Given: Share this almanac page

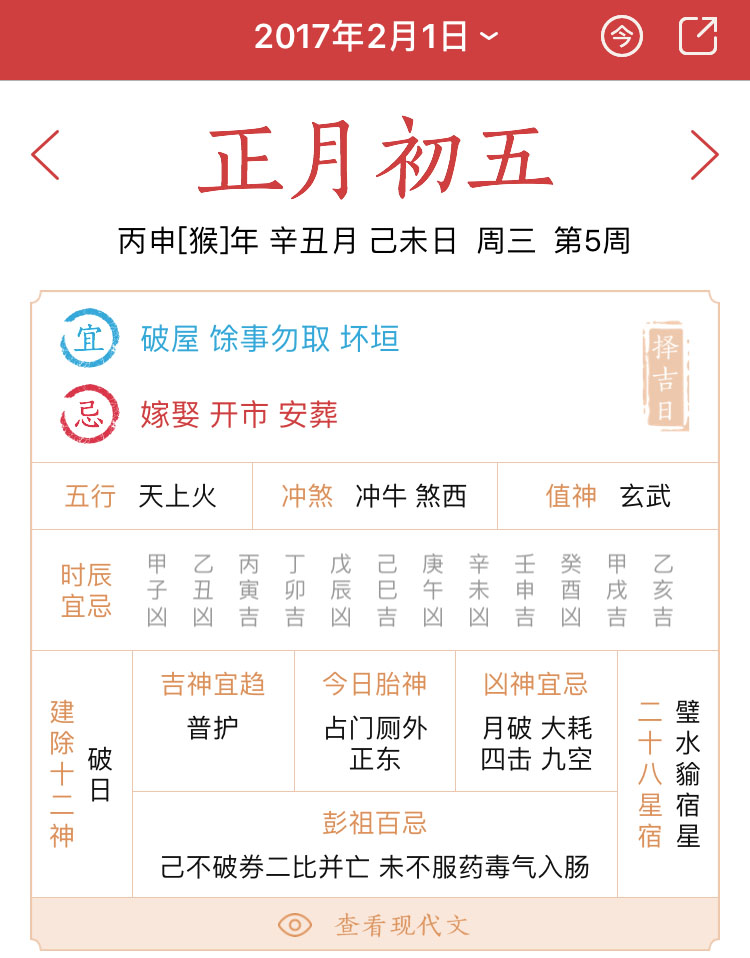Looking at the screenshot, I should [698, 37].
